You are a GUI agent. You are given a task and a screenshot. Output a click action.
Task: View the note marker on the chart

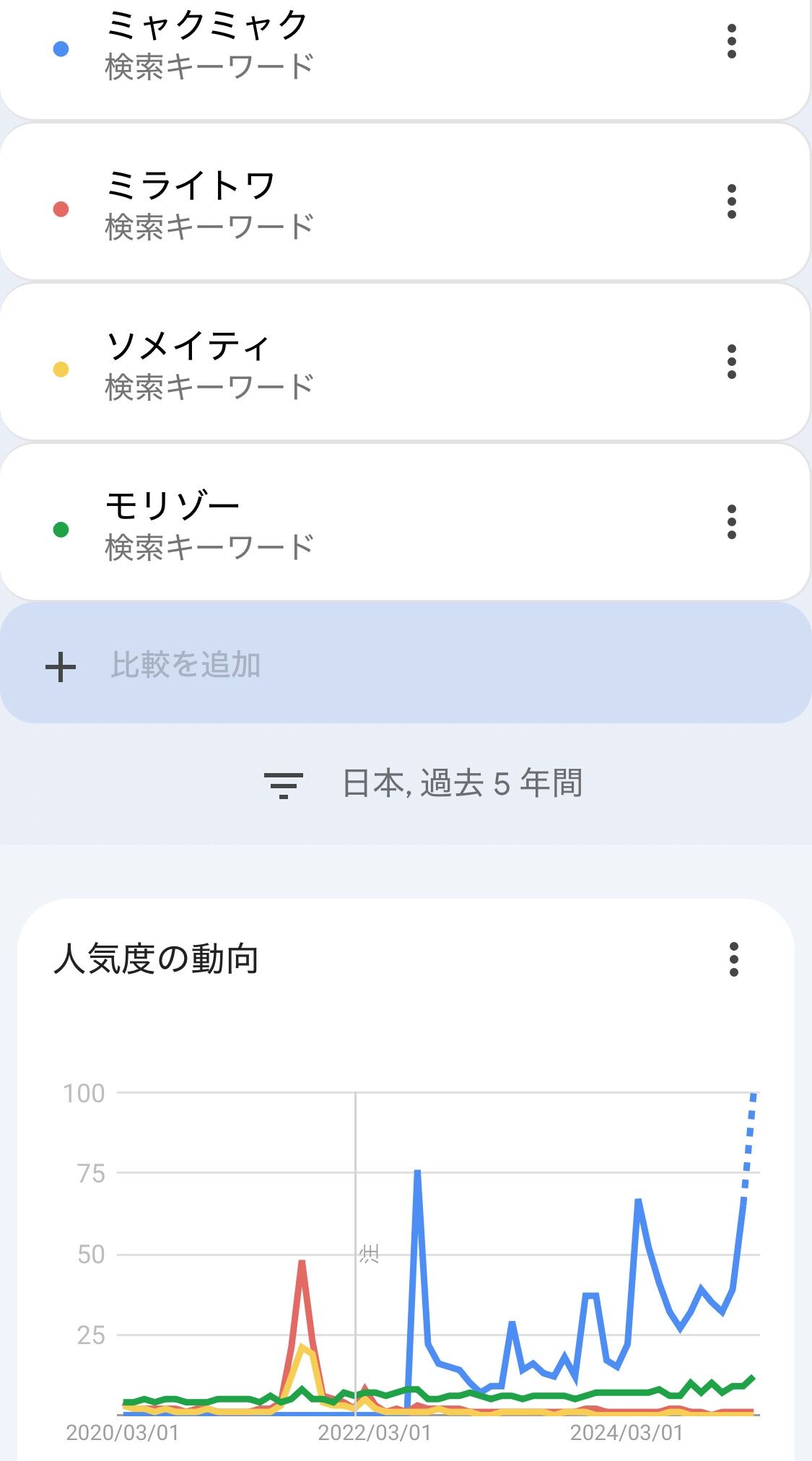pyautogui.click(x=369, y=1254)
